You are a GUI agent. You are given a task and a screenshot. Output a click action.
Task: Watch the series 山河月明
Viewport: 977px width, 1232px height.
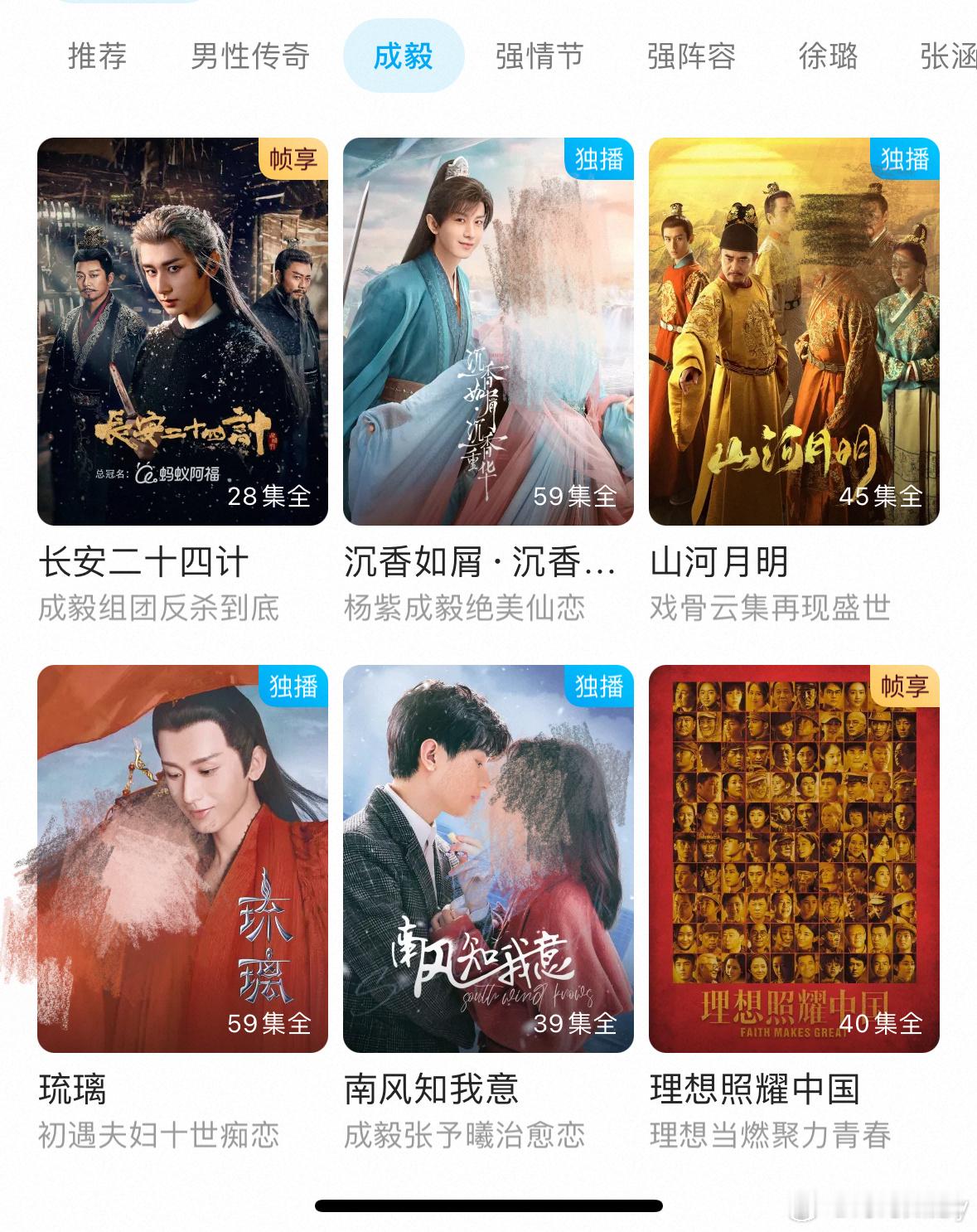(x=794, y=332)
